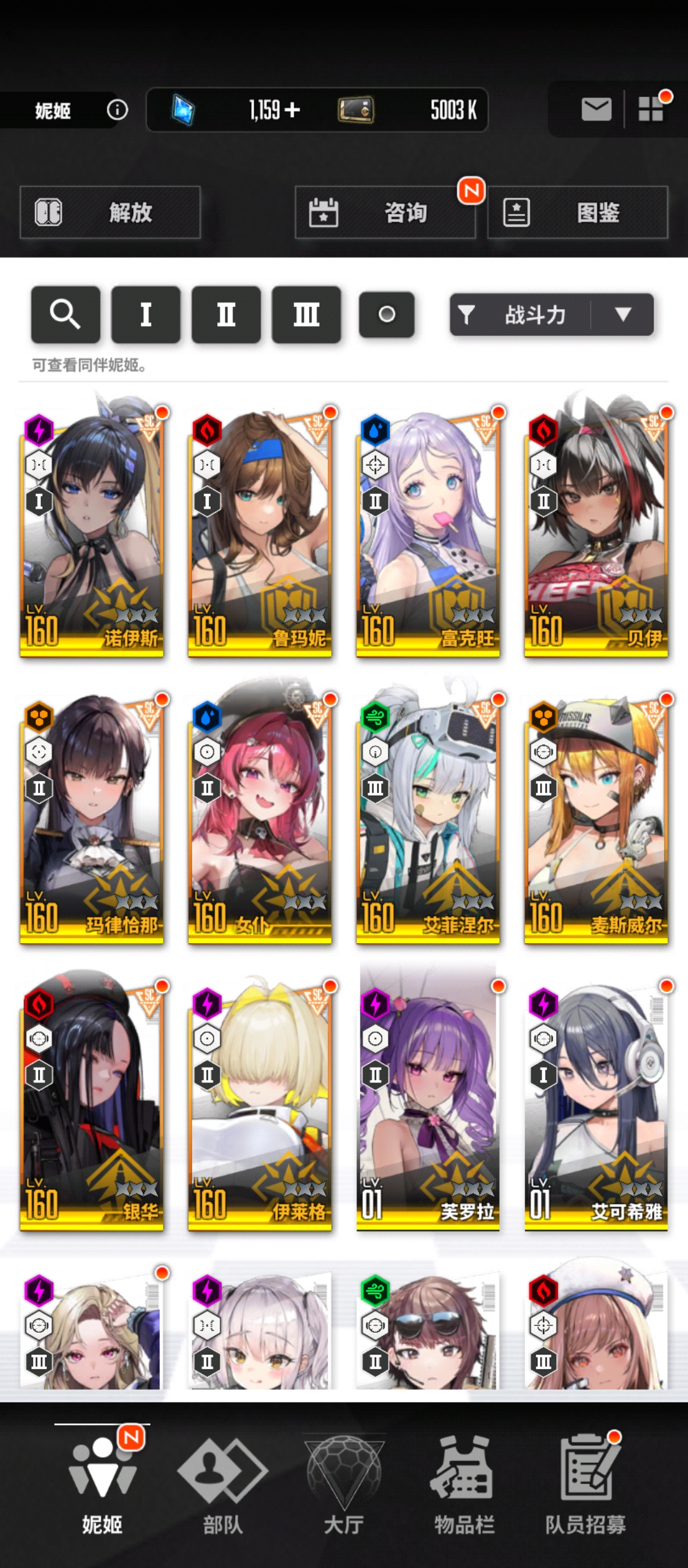This screenshot has width=688, height=1568.
Task: Open the grid menu icon
Action: 651,109
